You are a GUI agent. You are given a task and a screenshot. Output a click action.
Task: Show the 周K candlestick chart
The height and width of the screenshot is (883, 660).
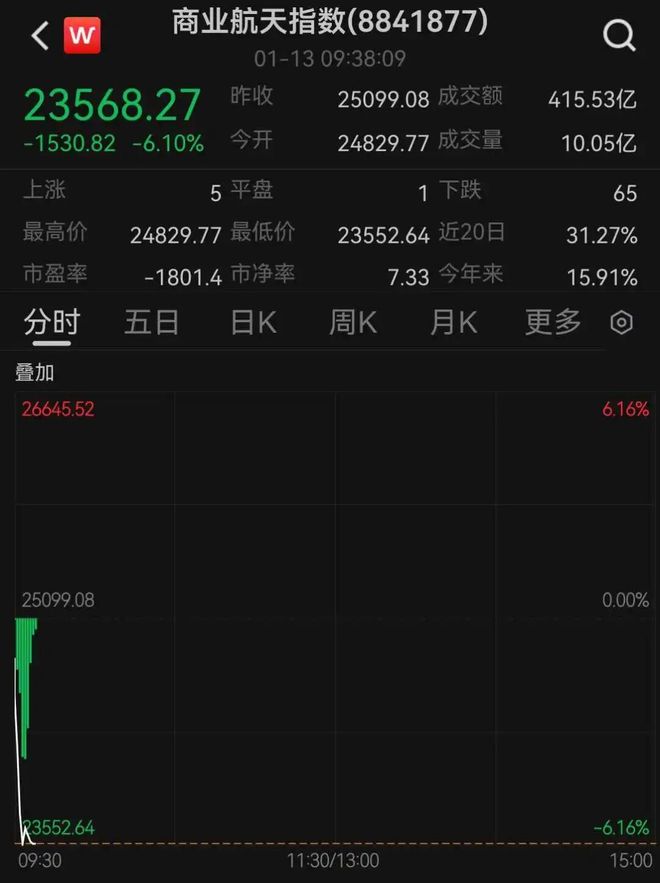(353, 322)
